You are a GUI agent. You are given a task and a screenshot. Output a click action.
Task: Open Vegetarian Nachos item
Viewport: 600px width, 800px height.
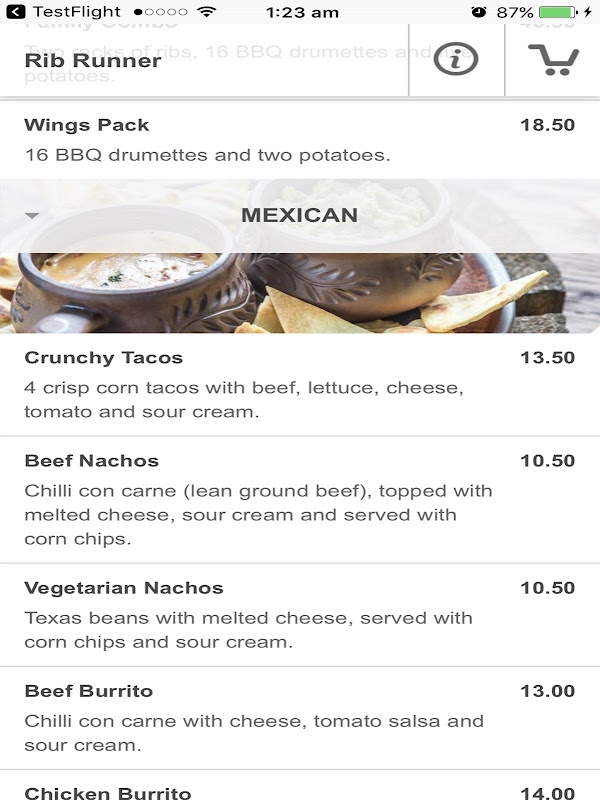[x=300, y=615]
